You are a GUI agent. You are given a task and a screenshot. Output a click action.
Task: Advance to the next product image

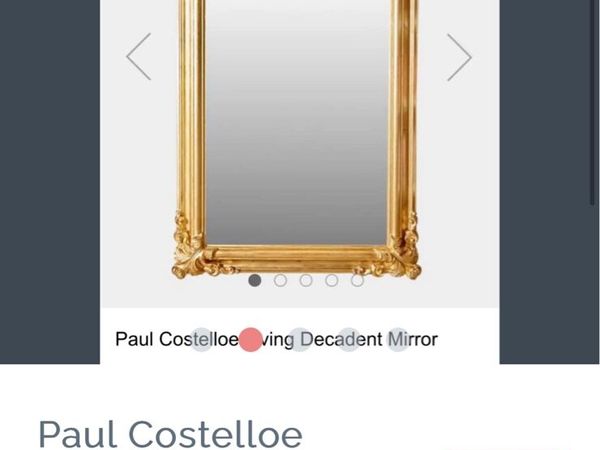[x=459, y=57]
